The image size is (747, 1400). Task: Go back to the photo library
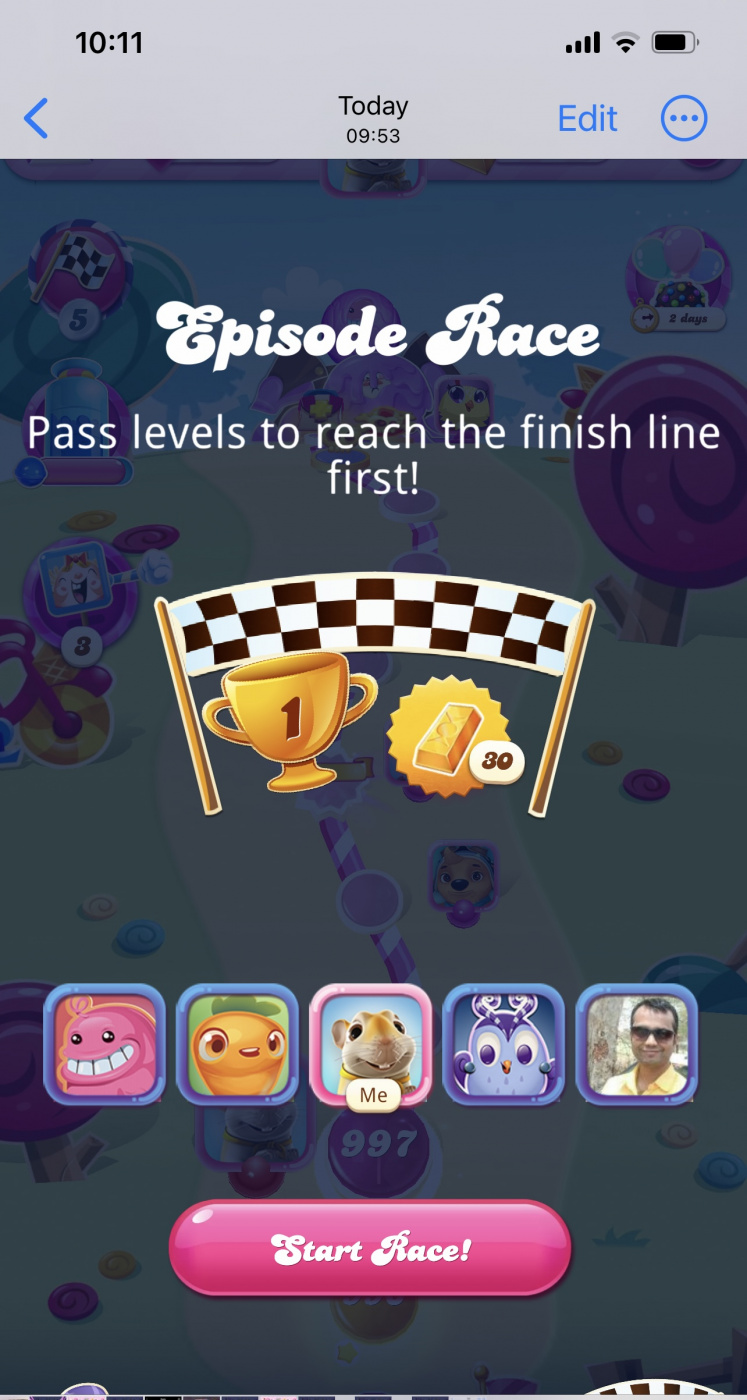(36, 119)
